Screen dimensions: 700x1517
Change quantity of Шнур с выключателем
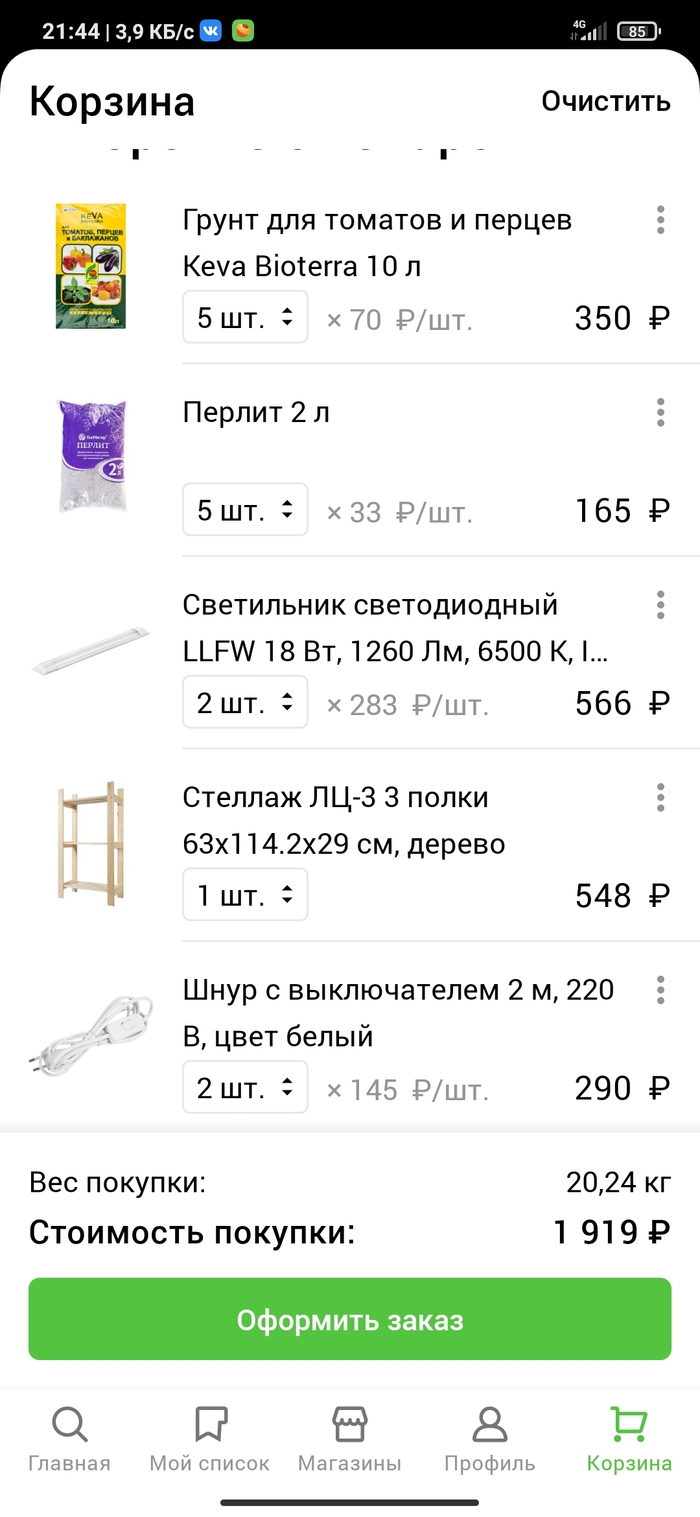coord(245,1088)
